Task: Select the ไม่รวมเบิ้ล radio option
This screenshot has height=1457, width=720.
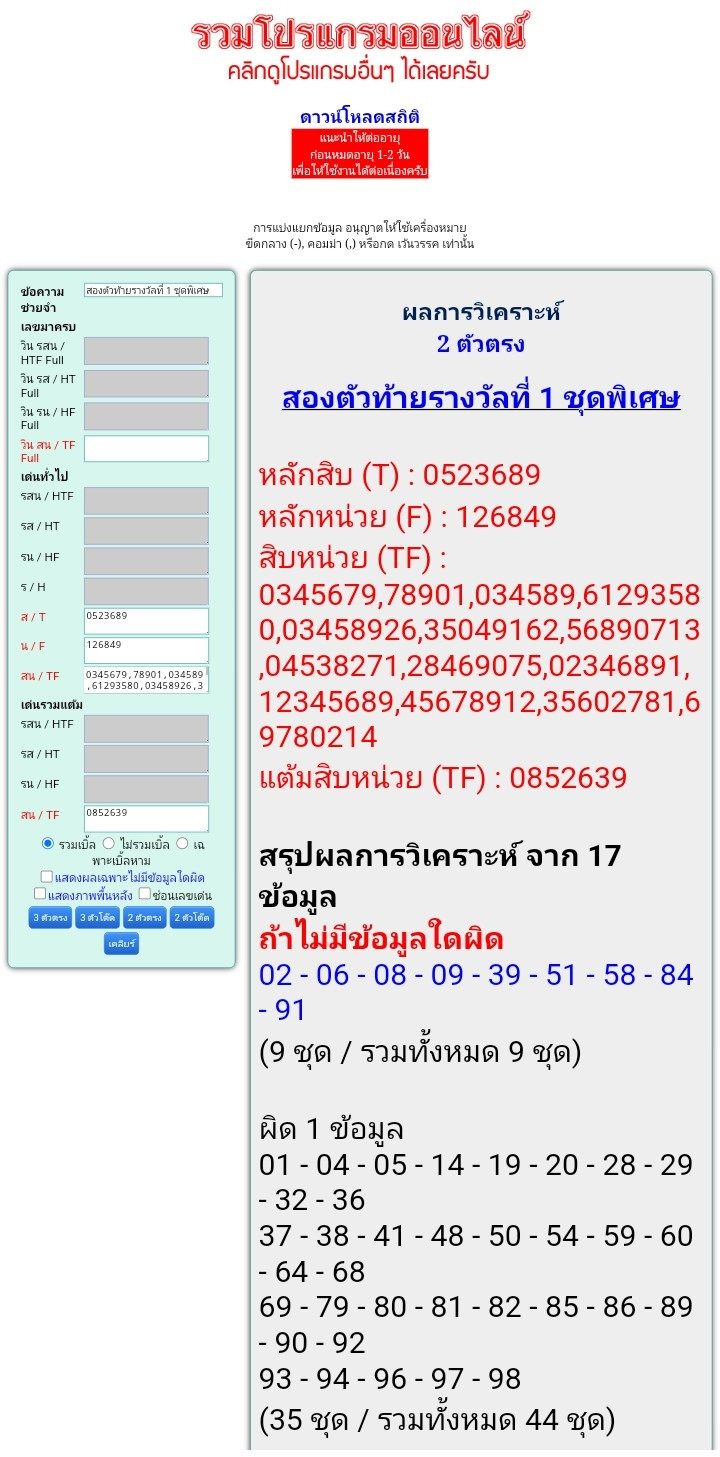Action: pos(108,844)
